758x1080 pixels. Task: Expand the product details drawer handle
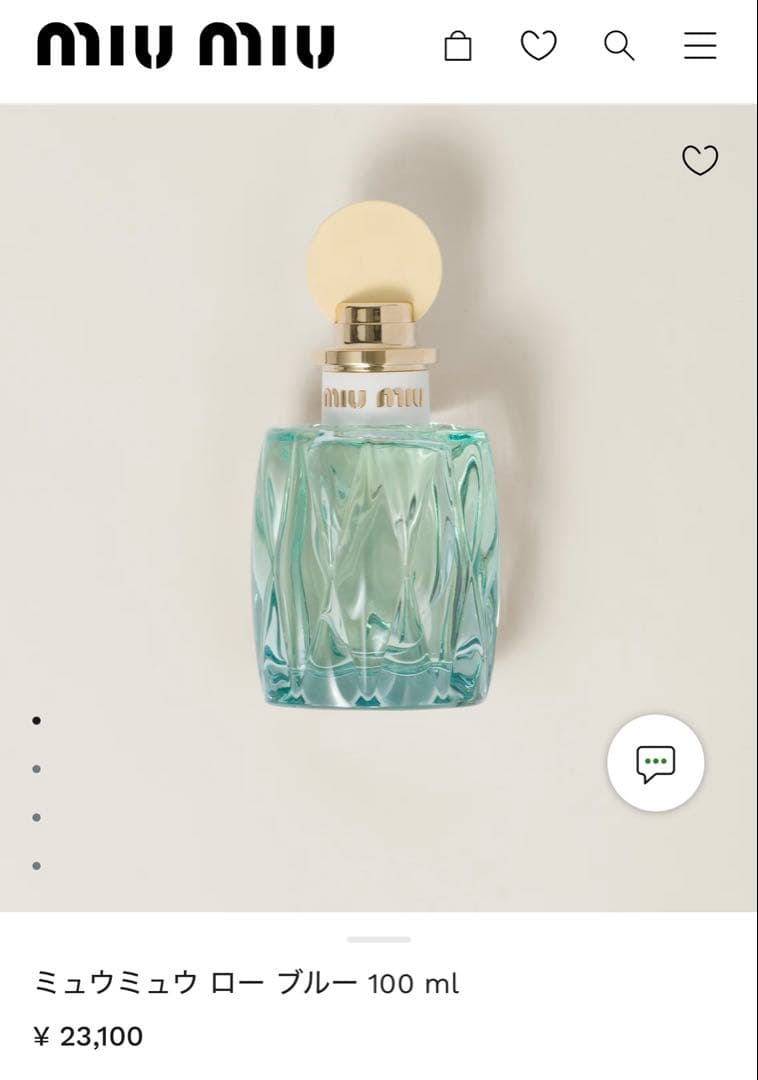[x=378, y=938]
